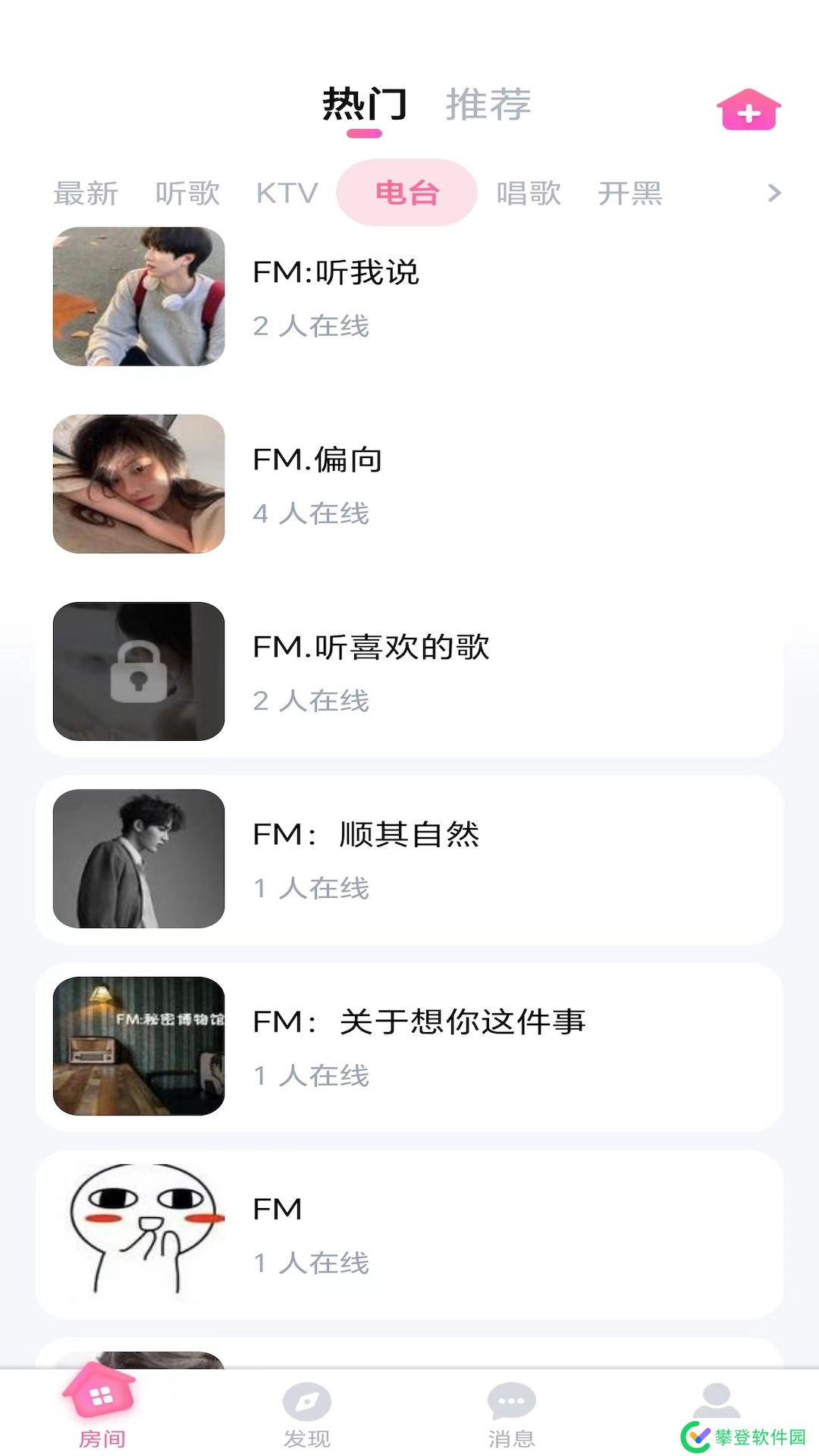Open the 消息 tab
This screenshot has height=1456, width=819.
(511, 1415)
